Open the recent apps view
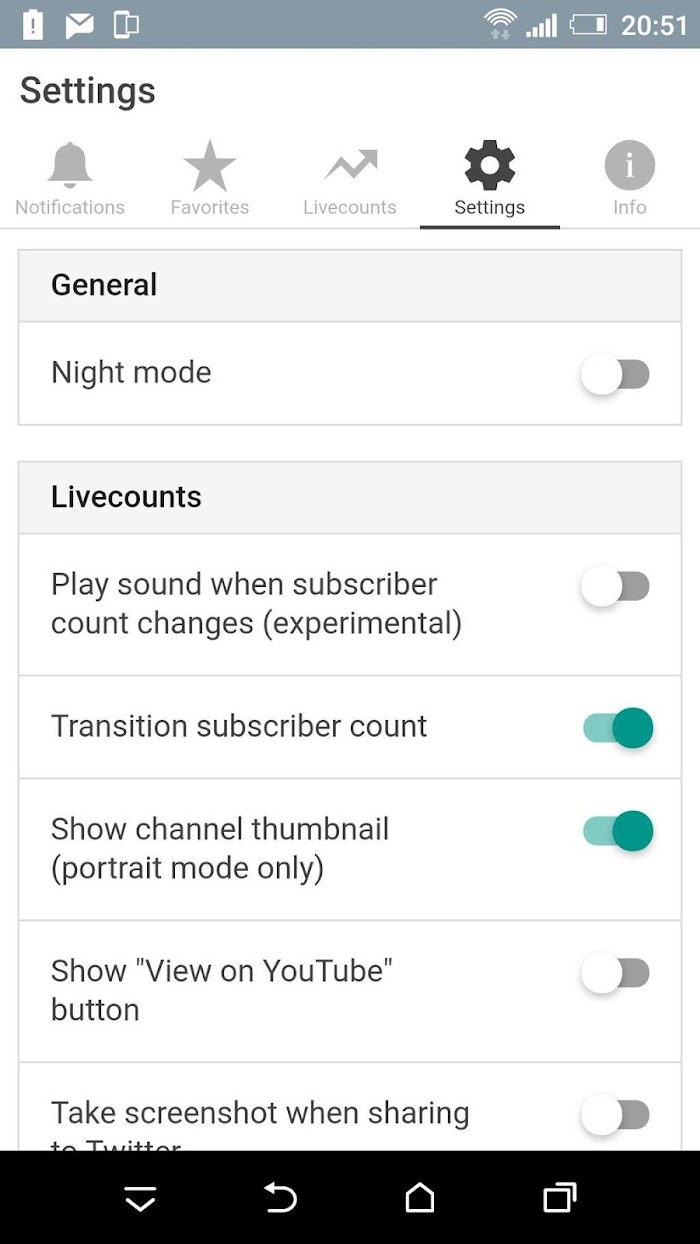The width and height of the screenshot is (700, 1244). click(560, 1197)
